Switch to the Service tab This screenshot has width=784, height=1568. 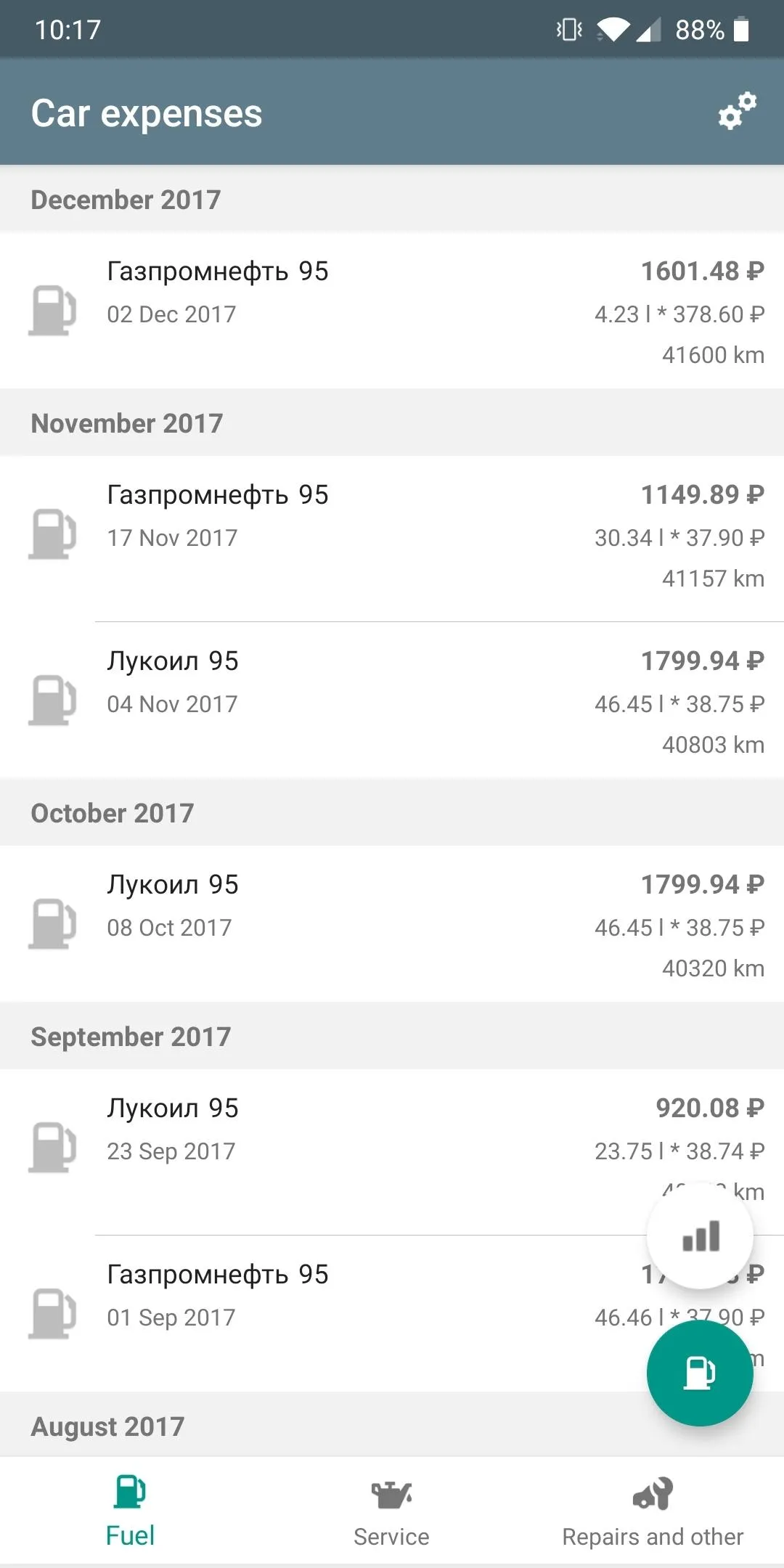pyautogui.click(x=391, y=1511)
